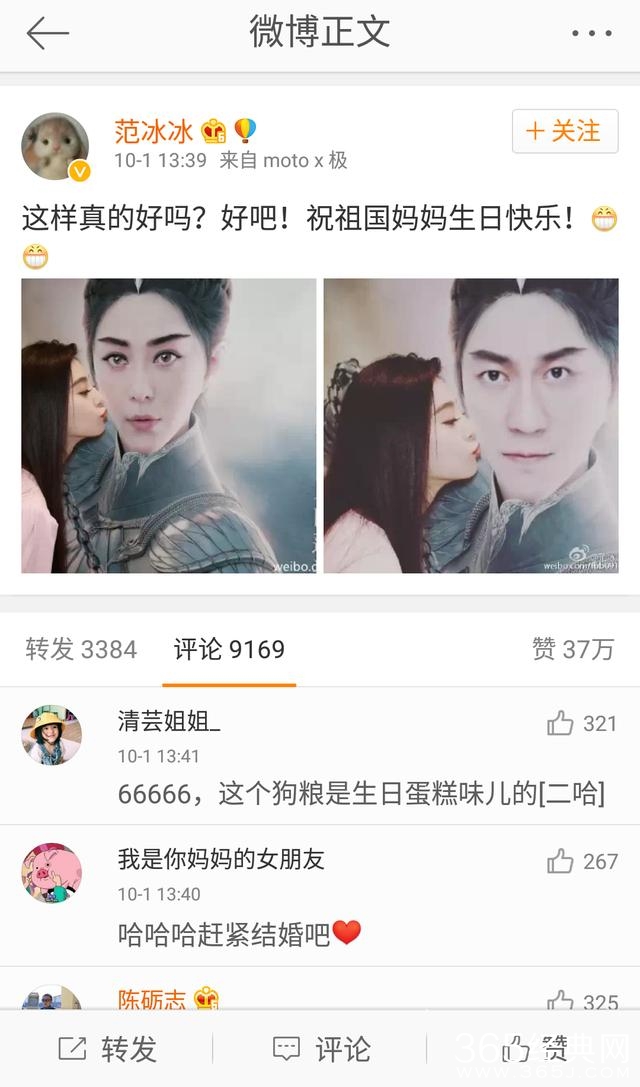Open the right photo of the post
640x1087 pixels.
[x=471, y=426]
